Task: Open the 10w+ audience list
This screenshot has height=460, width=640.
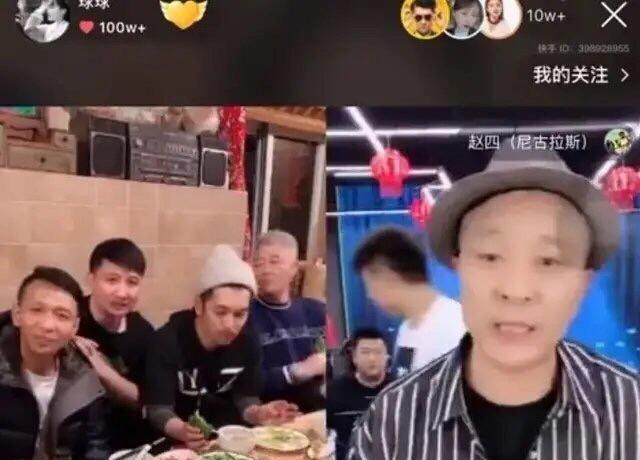Action: point(546,15)
